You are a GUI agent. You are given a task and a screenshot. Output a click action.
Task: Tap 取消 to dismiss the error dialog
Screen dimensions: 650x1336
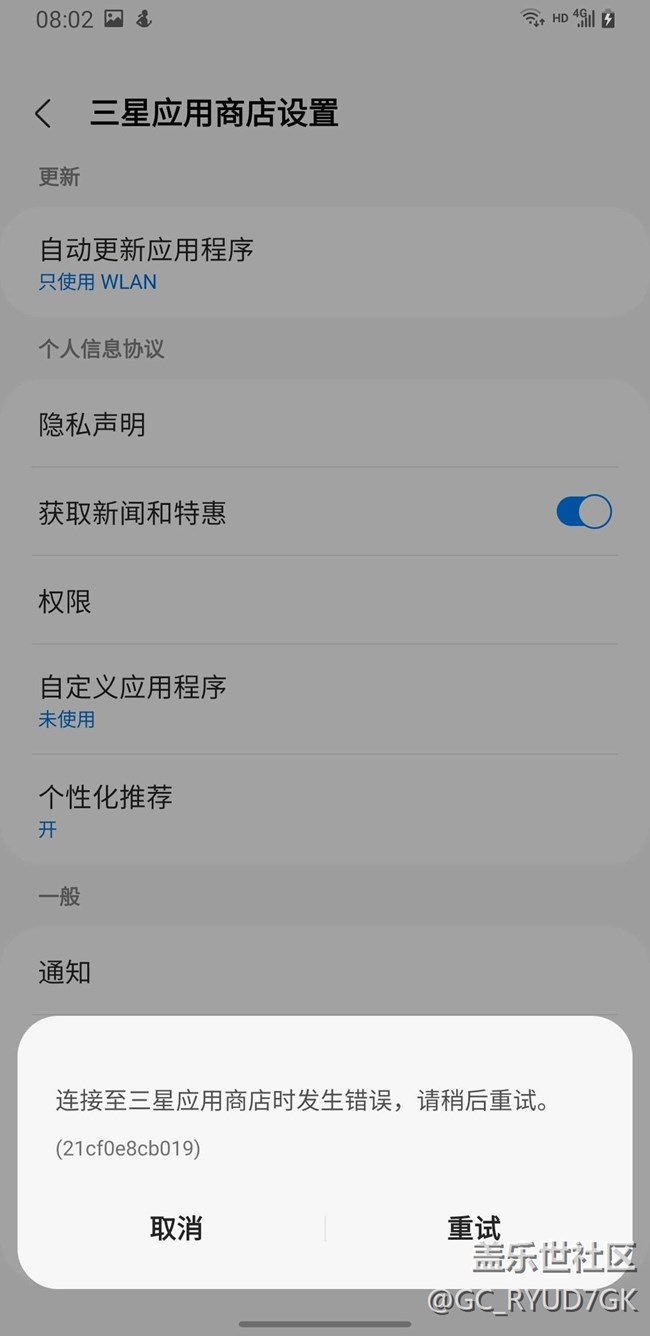[176, 1228]
